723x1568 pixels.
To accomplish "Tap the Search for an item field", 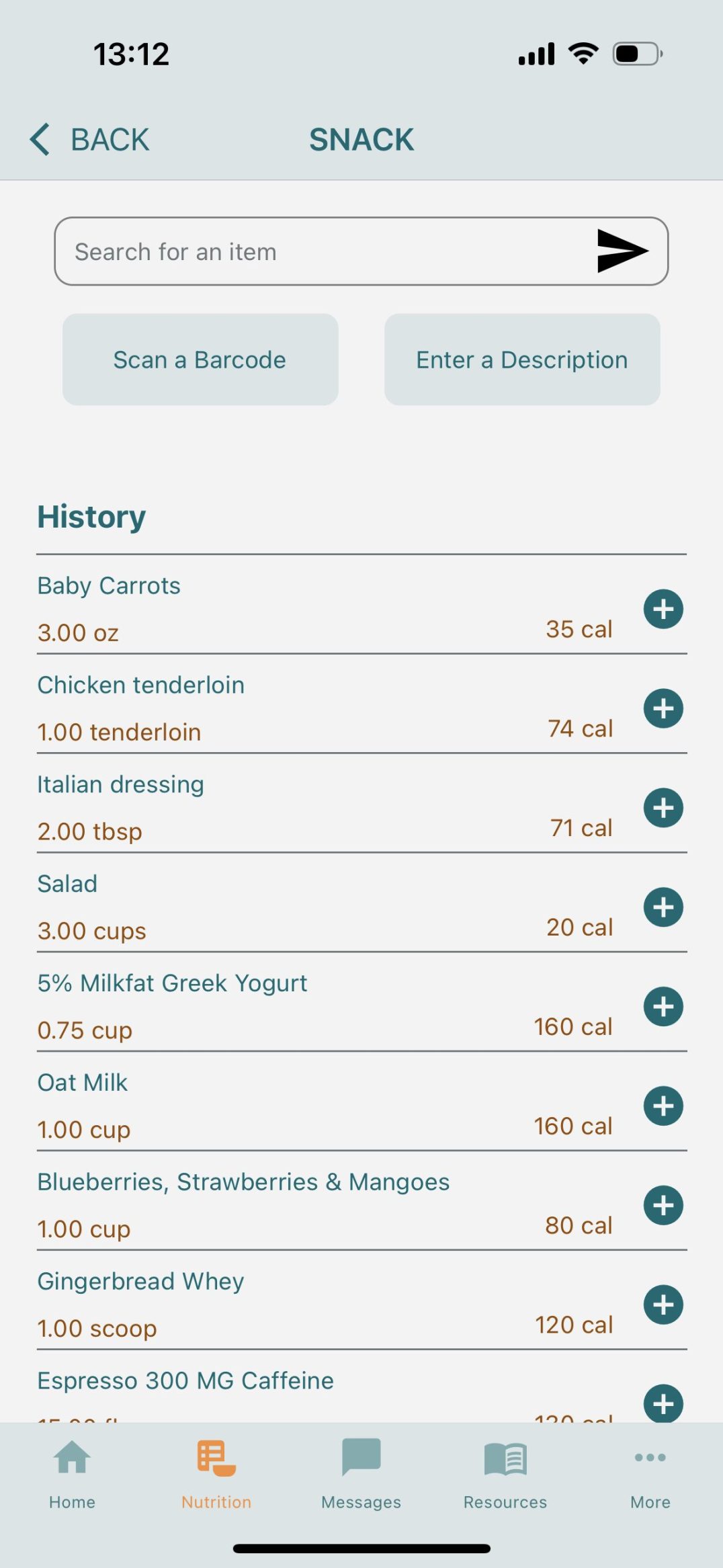I will pyautogui.click(x=302, y=251).
